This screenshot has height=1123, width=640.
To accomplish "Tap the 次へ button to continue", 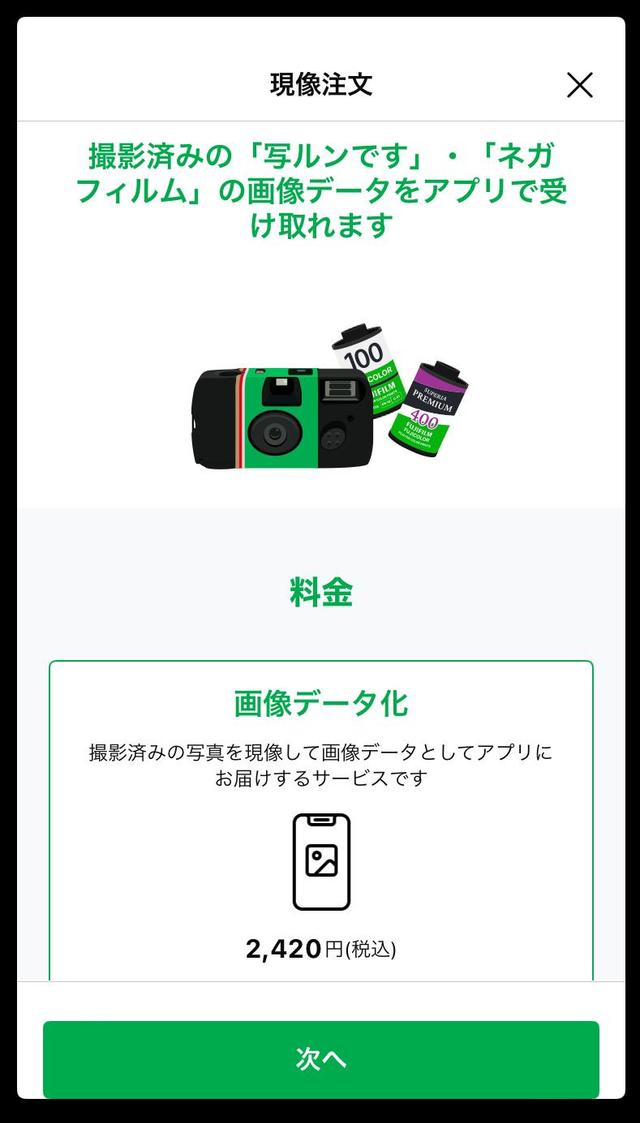I will pos(321,1060).
